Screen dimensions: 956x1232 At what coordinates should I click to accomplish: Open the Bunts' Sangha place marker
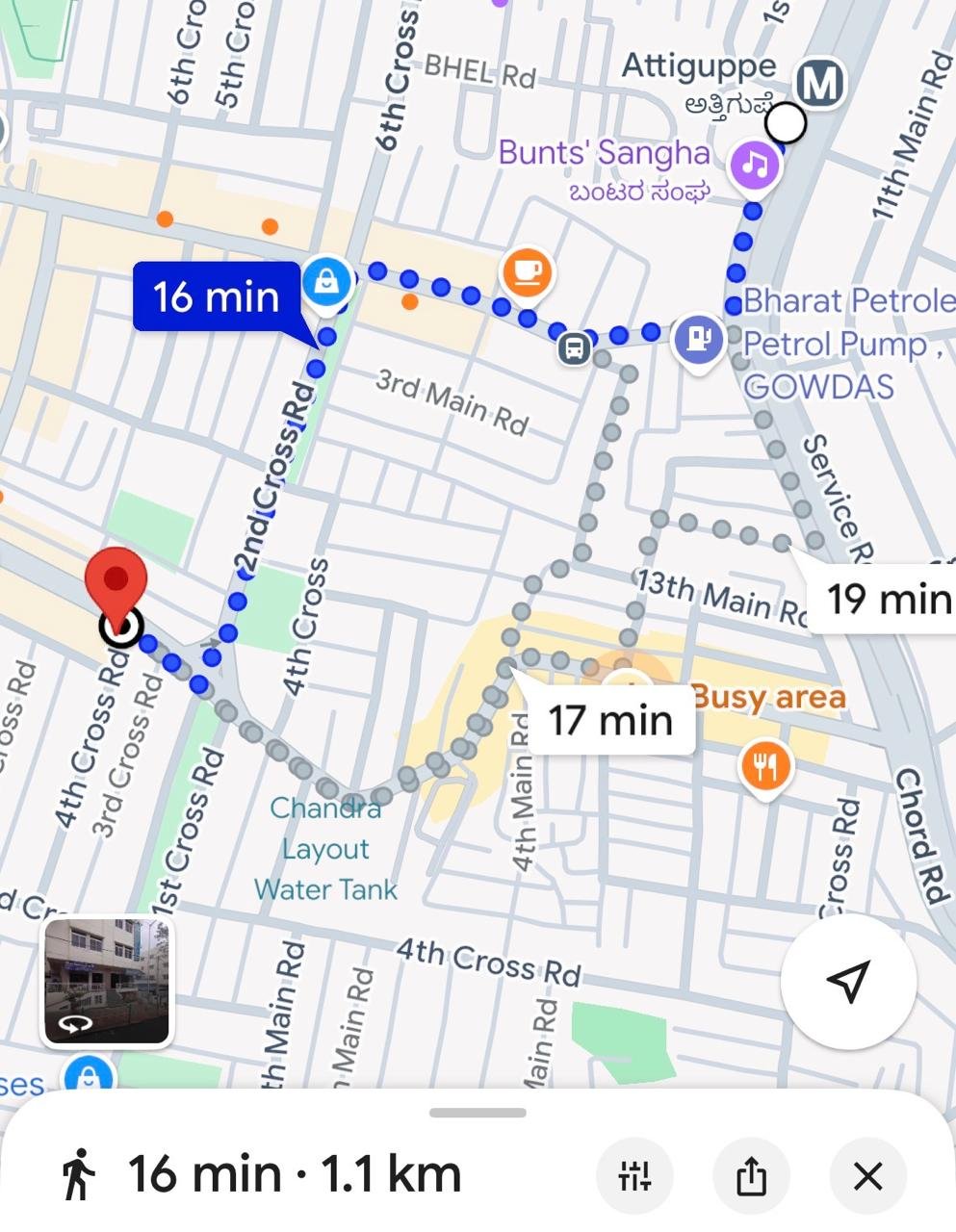pos(754,164)
